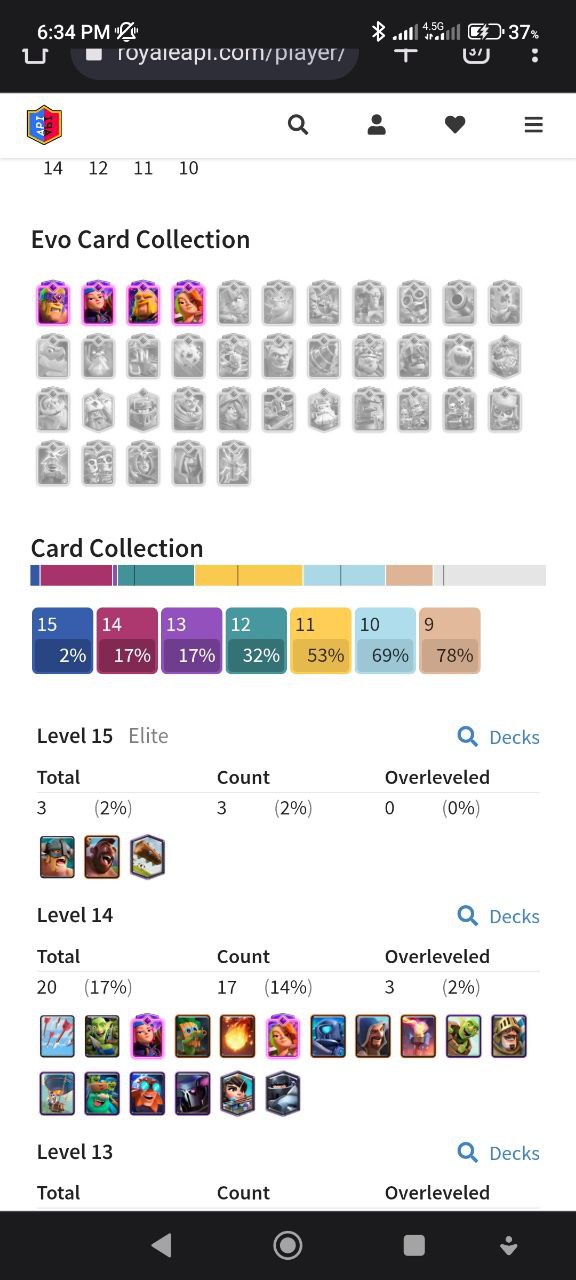Open the favorites heart icon
576x1280 pixels.
click(455, 125)
